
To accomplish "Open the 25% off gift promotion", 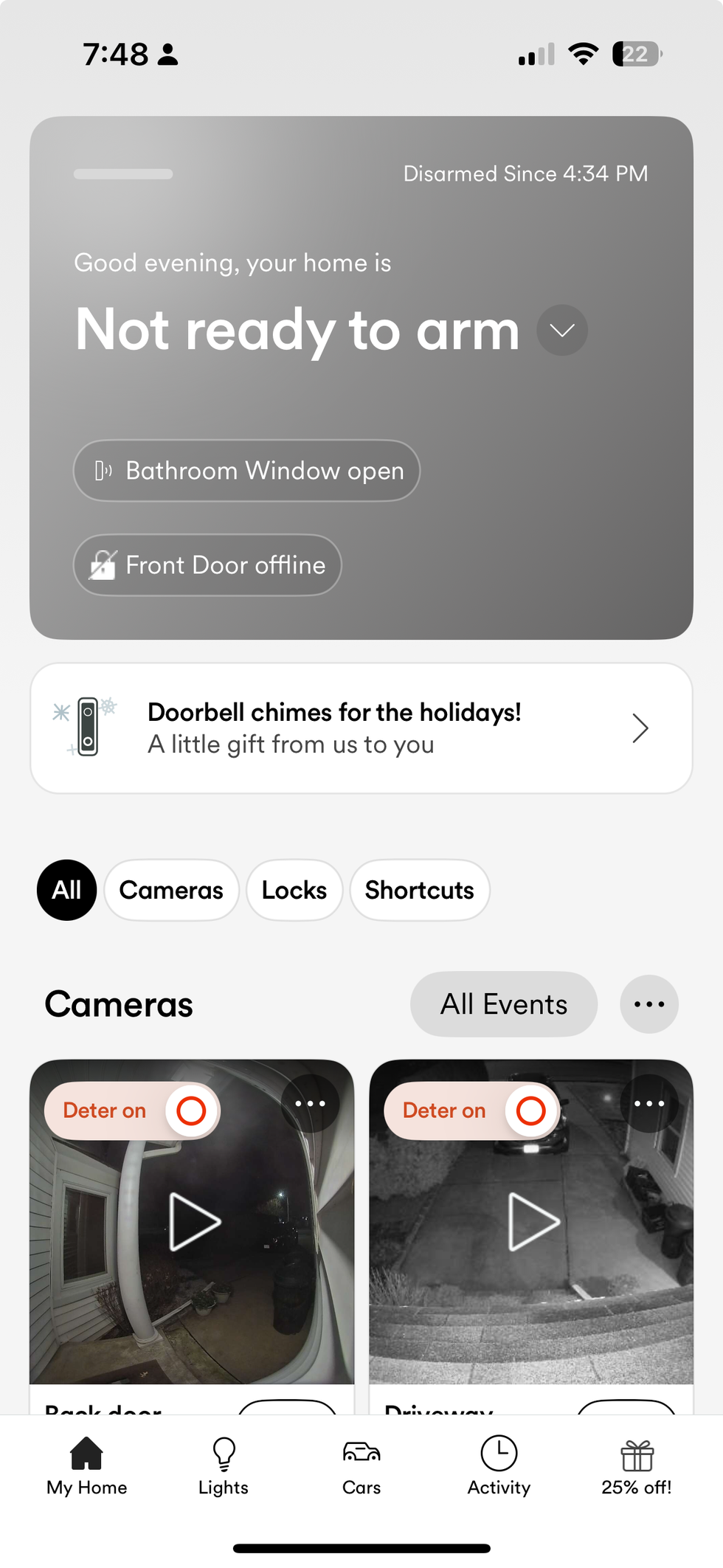I will [636, 1465].
